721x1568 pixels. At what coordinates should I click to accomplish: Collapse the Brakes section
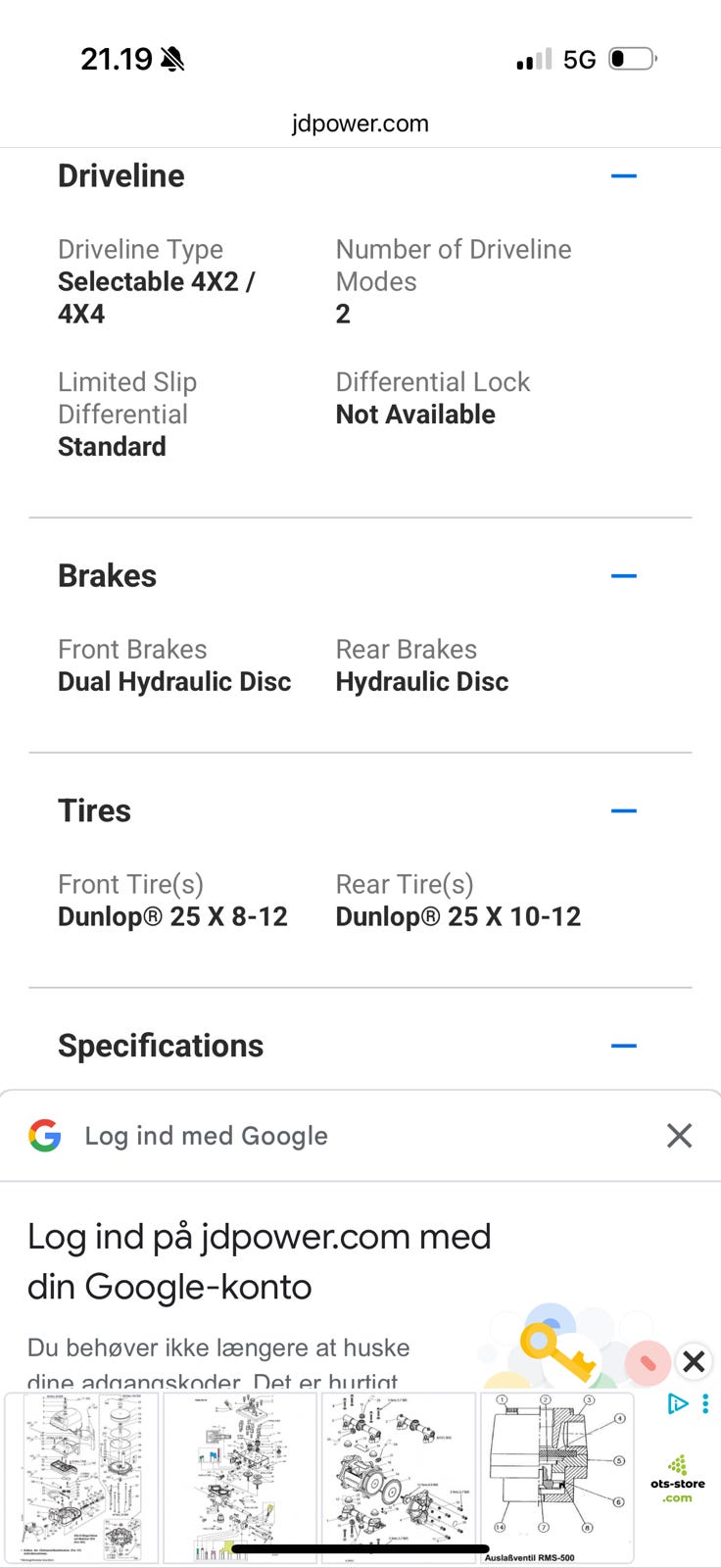click(x=623, y=576)
